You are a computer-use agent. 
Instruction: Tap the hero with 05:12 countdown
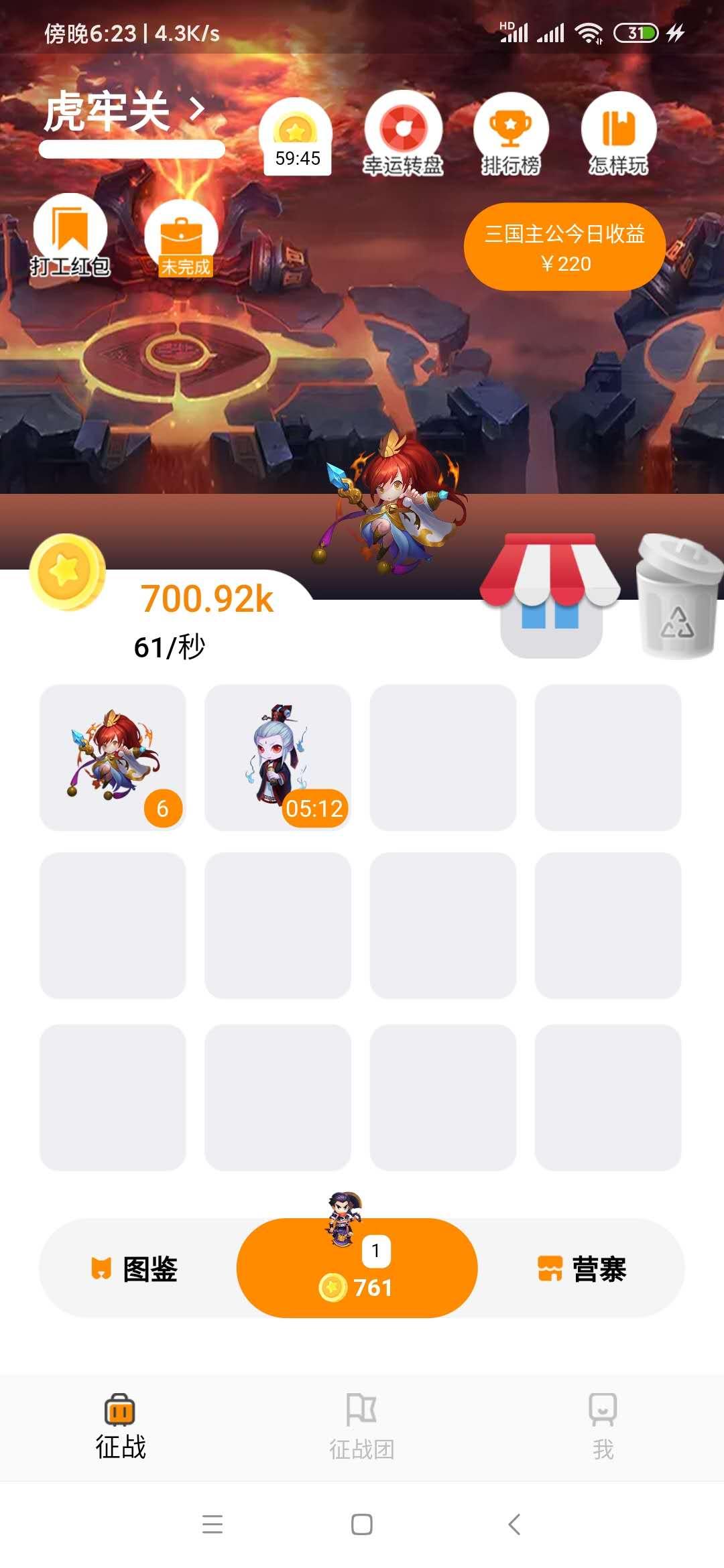coord(278,757)
